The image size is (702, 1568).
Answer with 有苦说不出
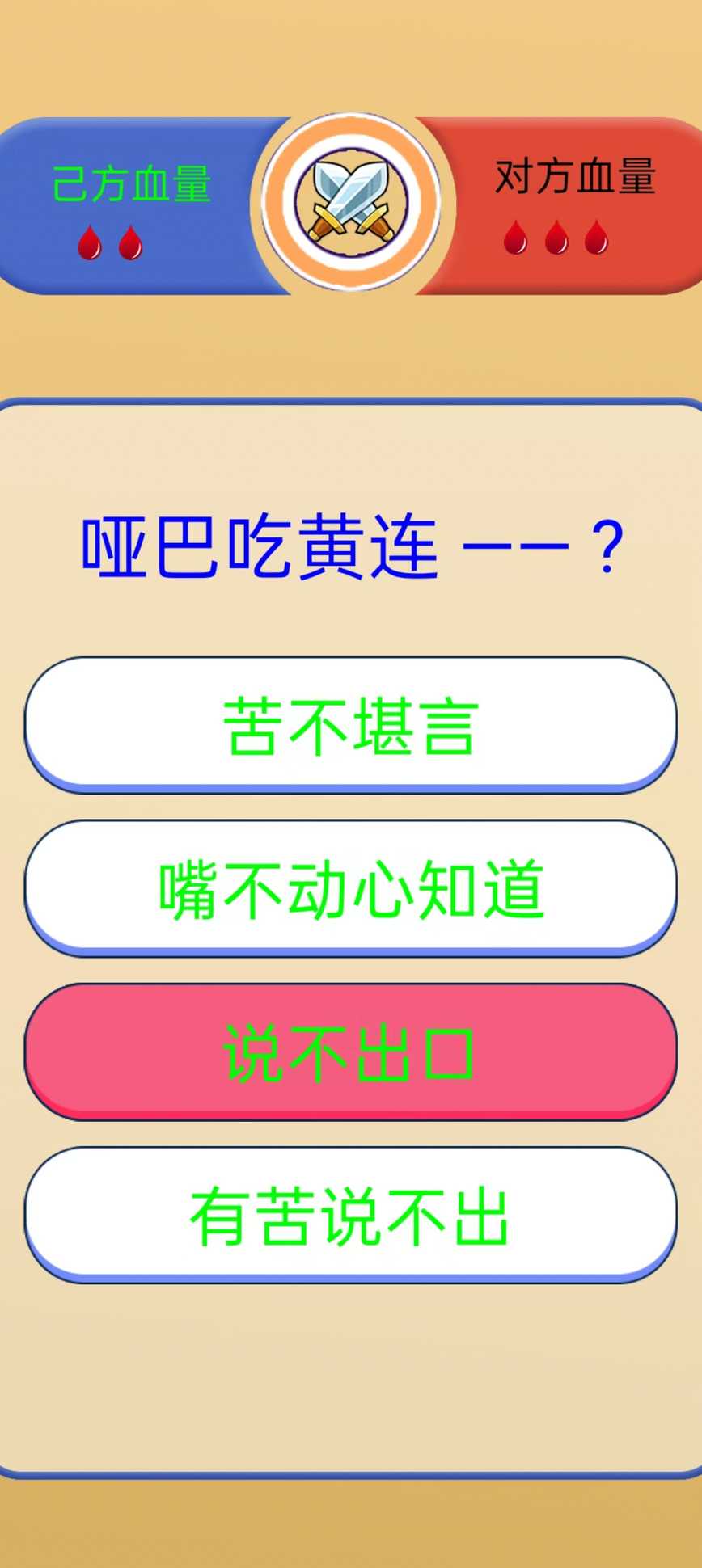(351, 1214)
